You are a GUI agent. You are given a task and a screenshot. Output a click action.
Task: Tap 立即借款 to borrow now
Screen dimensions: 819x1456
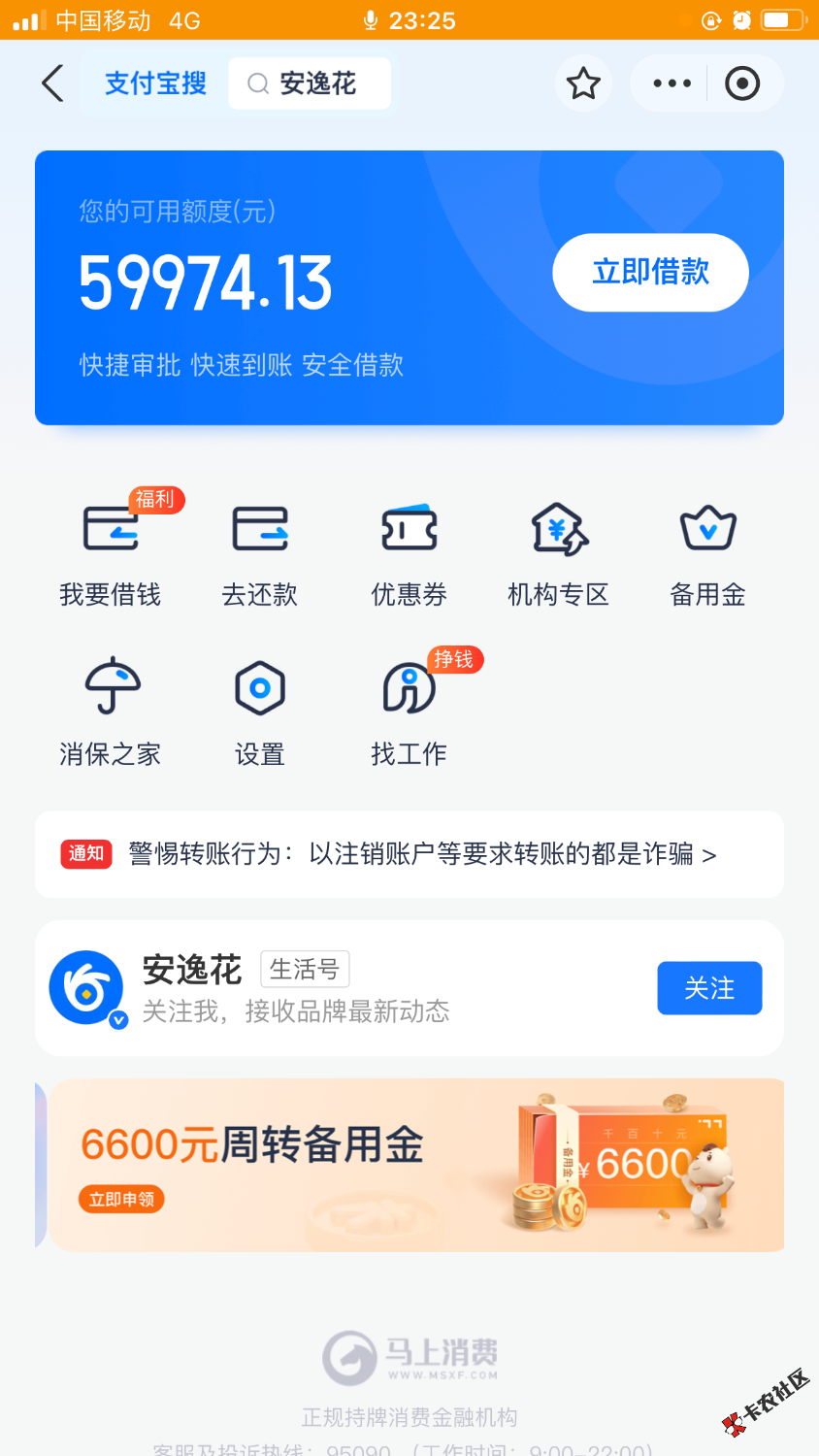coord(650,273)
